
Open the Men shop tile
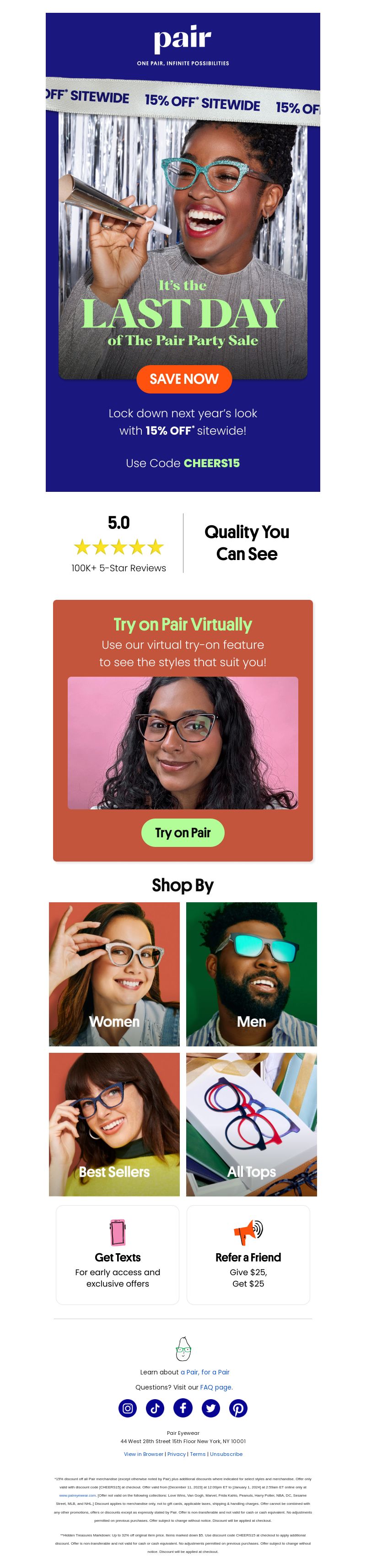click(x=251, y=973)
